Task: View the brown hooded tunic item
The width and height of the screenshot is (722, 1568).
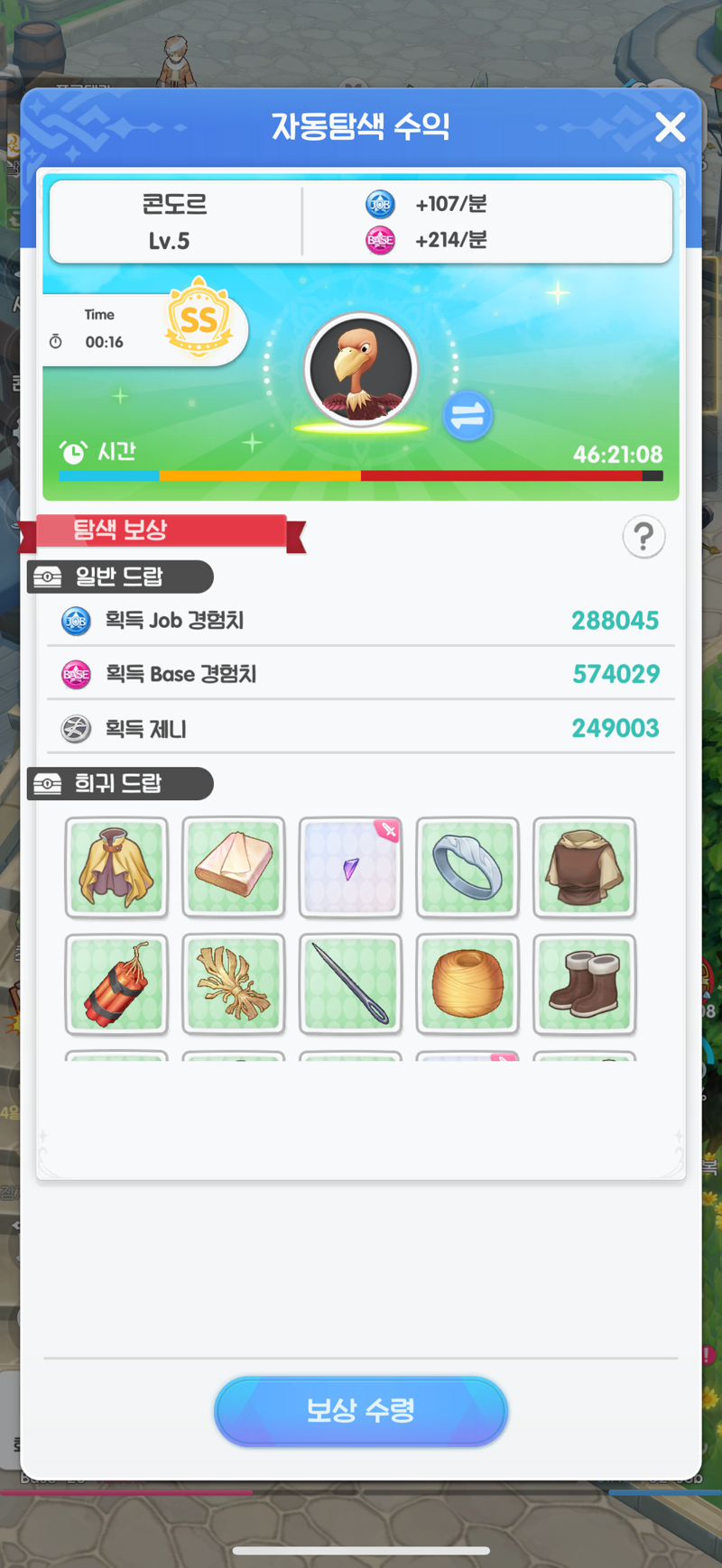Action: coord(585,867)
